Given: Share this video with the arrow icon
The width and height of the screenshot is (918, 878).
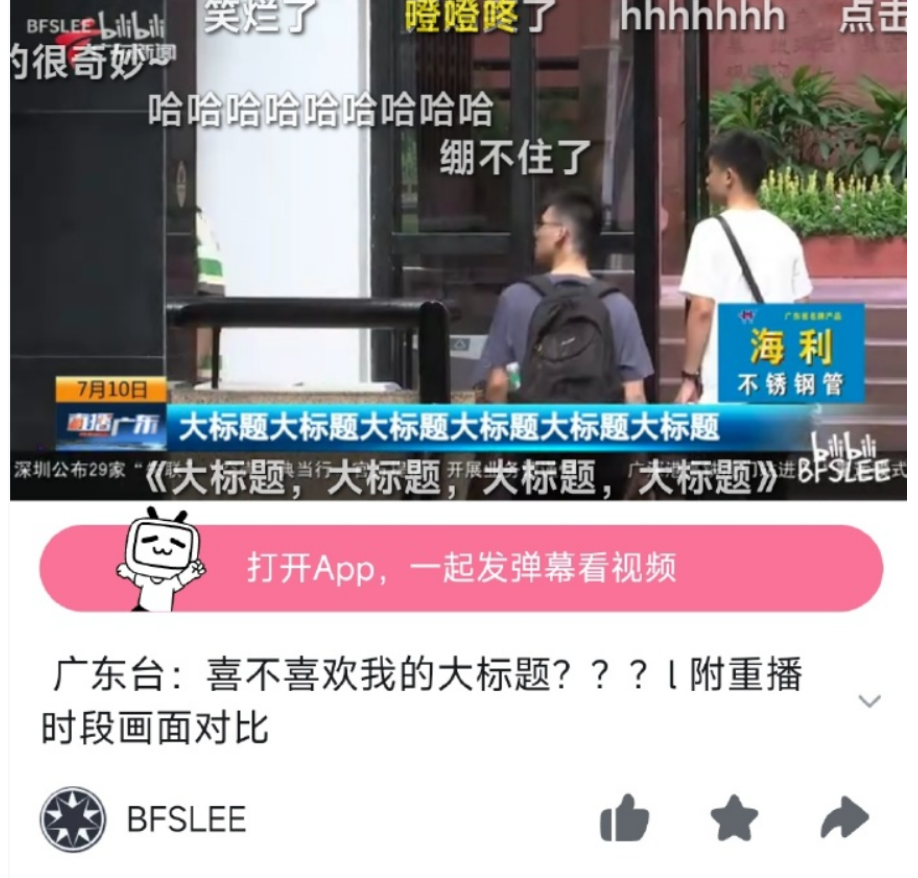Looking at the screenshot, I should pyautogui.click(x=845, y=819).
